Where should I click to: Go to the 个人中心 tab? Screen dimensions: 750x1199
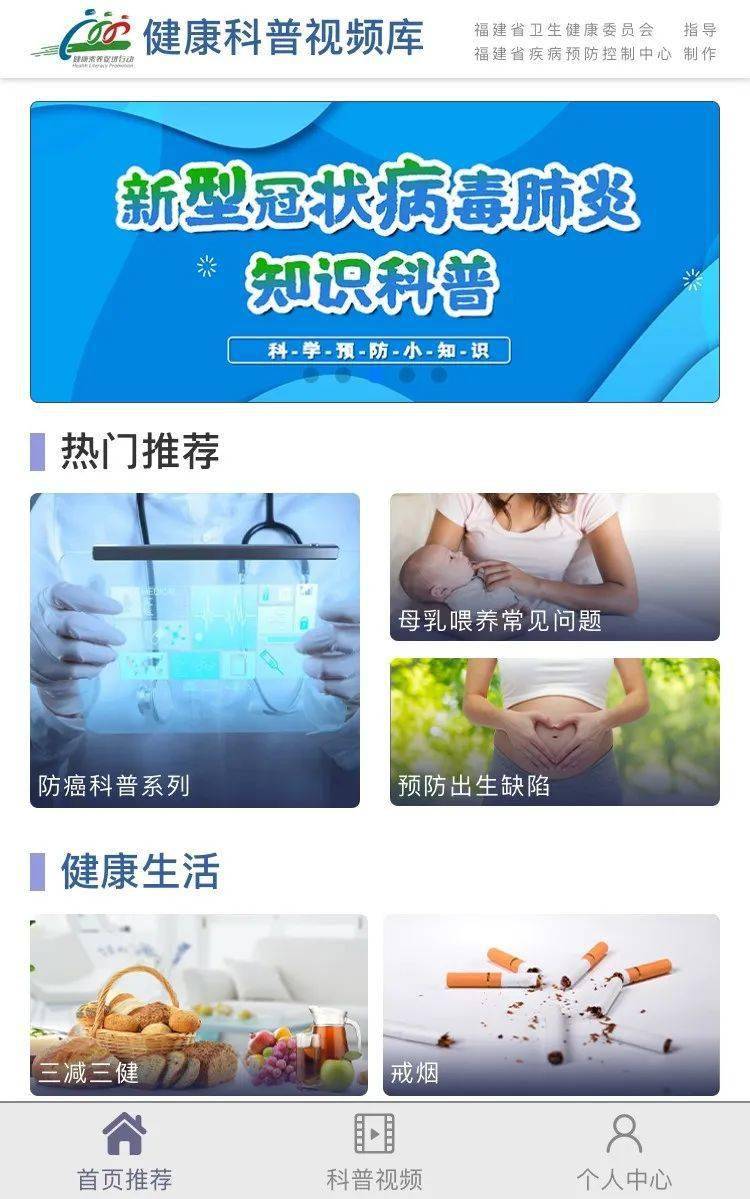pyautogui.click(x=624, y=1151)
